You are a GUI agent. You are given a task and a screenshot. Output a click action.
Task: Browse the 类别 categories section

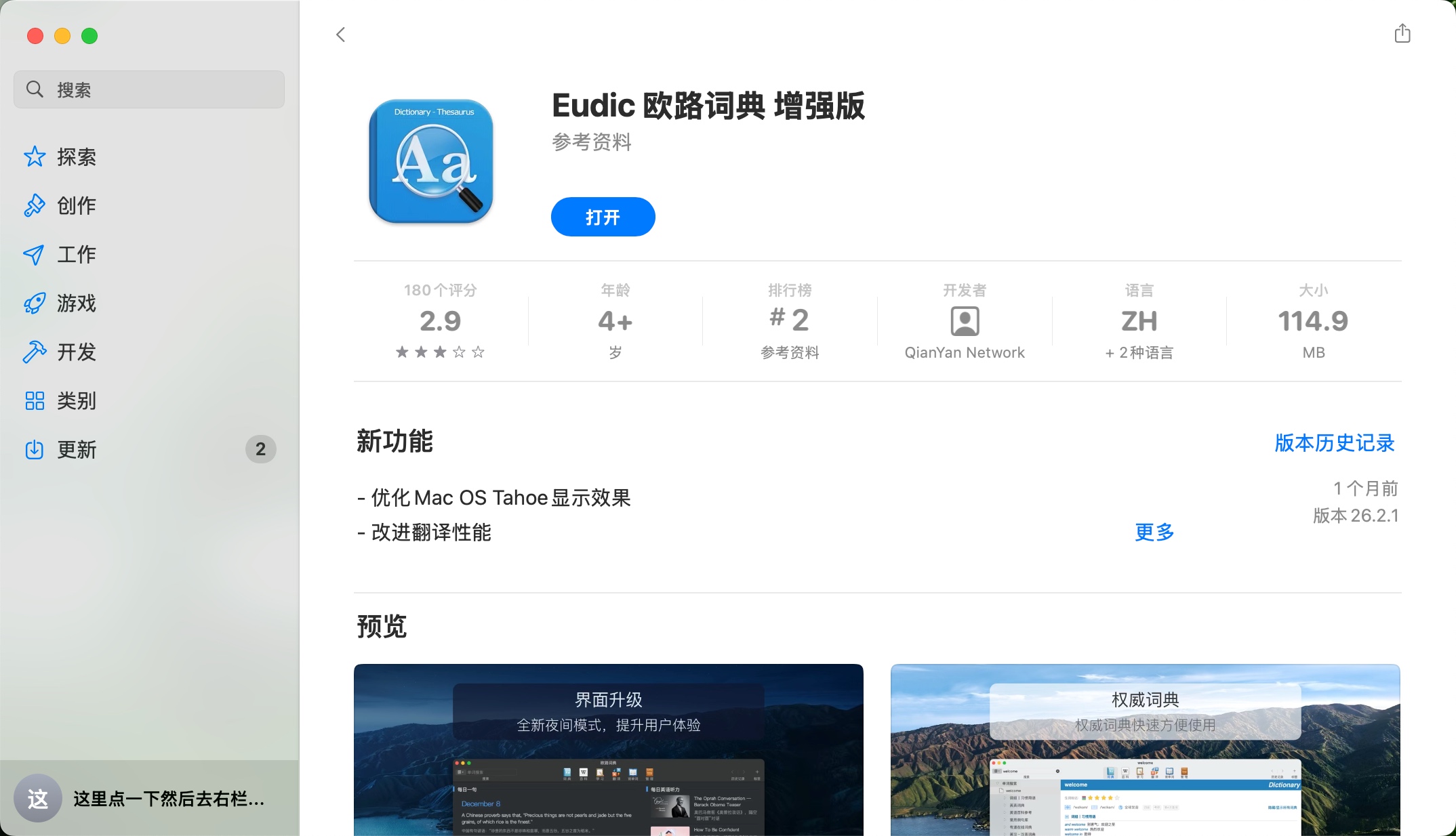pos(76,401)
